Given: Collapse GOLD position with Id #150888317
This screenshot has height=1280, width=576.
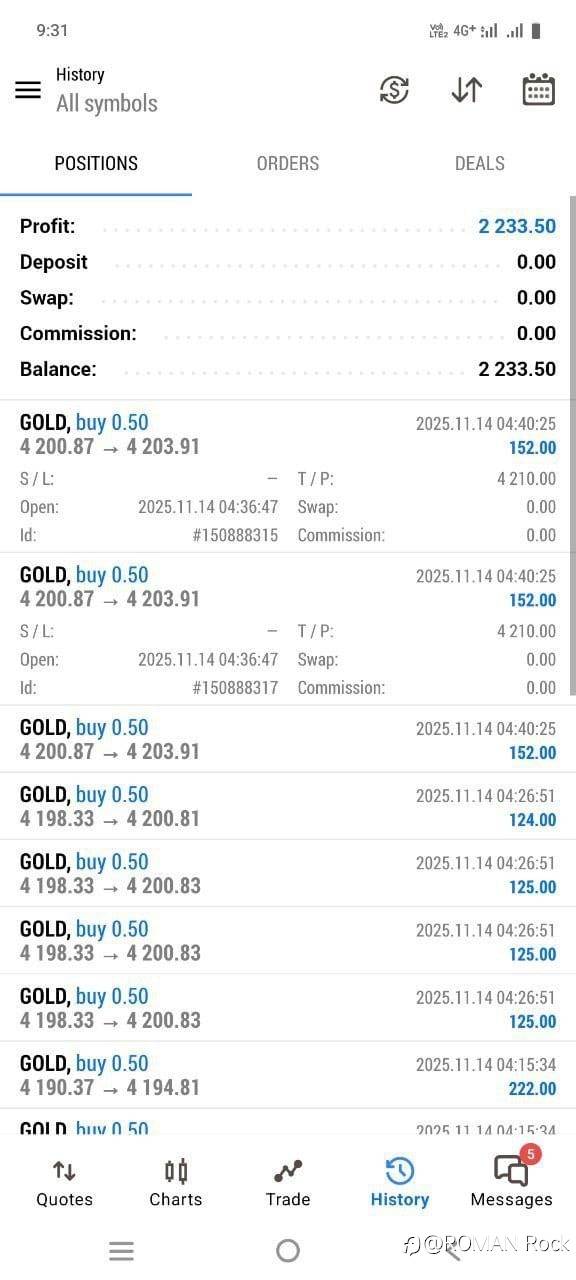Looking at the screenshot, I should pos(288,629).
